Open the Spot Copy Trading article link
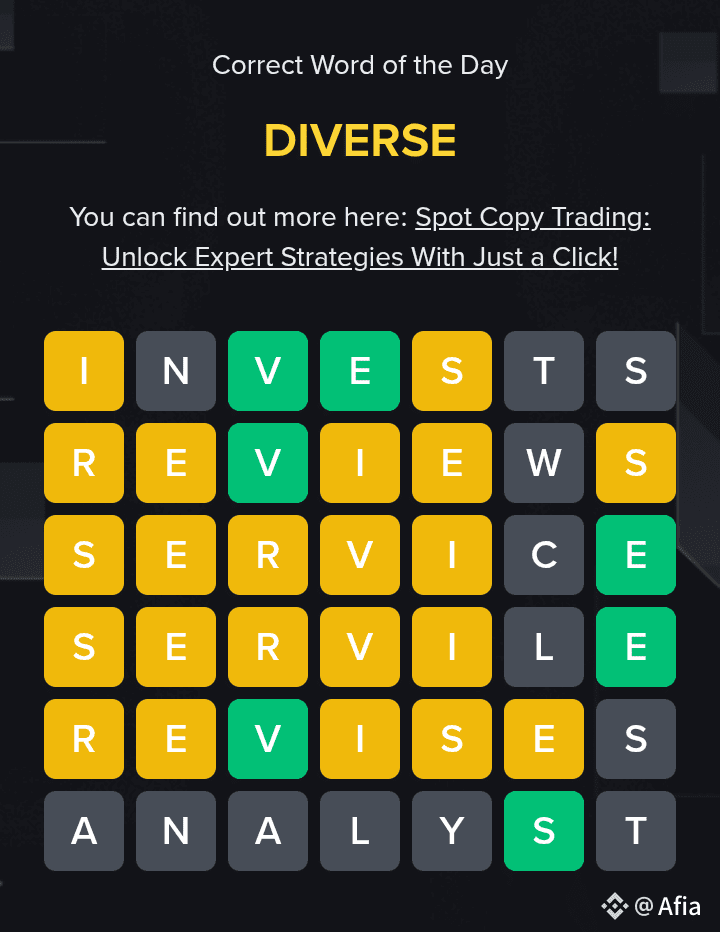Viewport: 720px width, 932px height. click(532, 218)
